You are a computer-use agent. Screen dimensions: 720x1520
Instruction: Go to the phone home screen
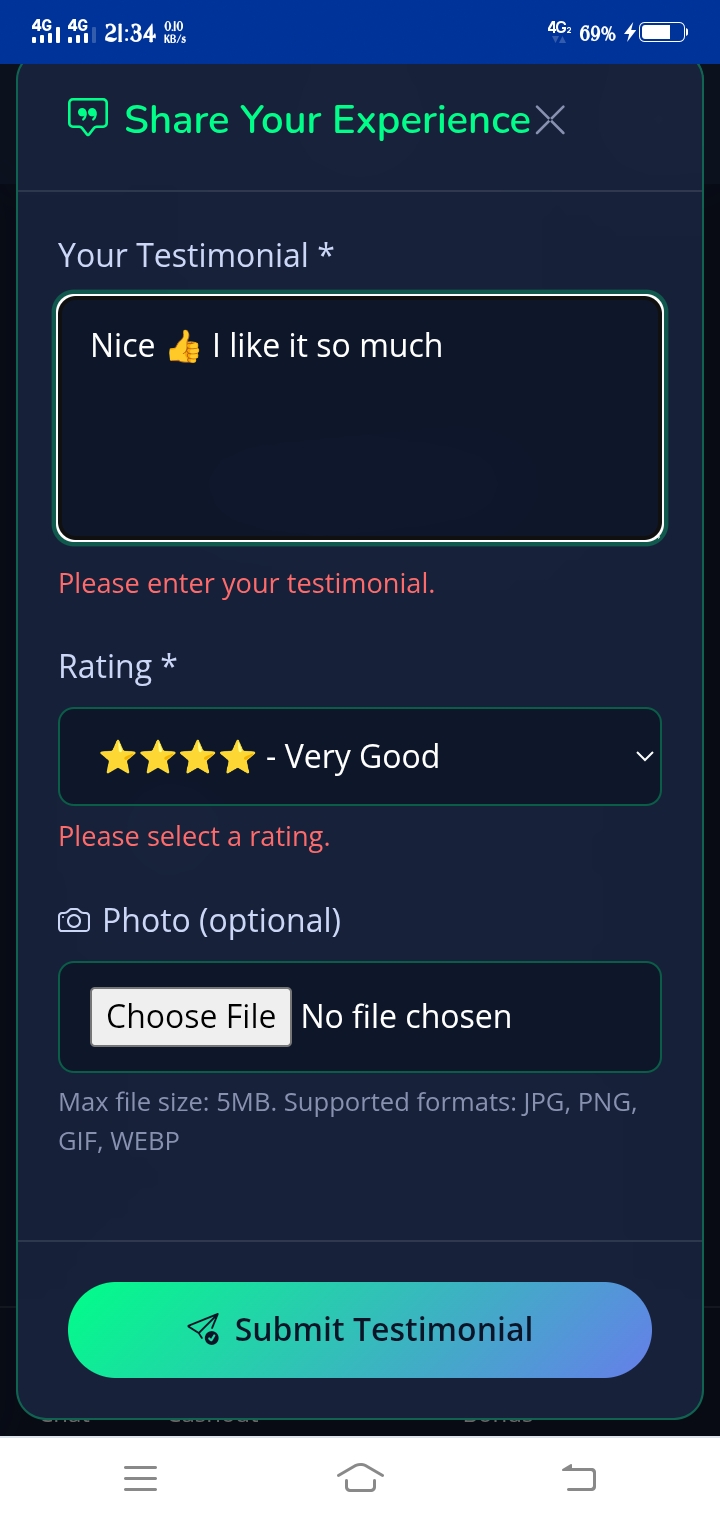pyautogui.click(x=360, y=1477)
